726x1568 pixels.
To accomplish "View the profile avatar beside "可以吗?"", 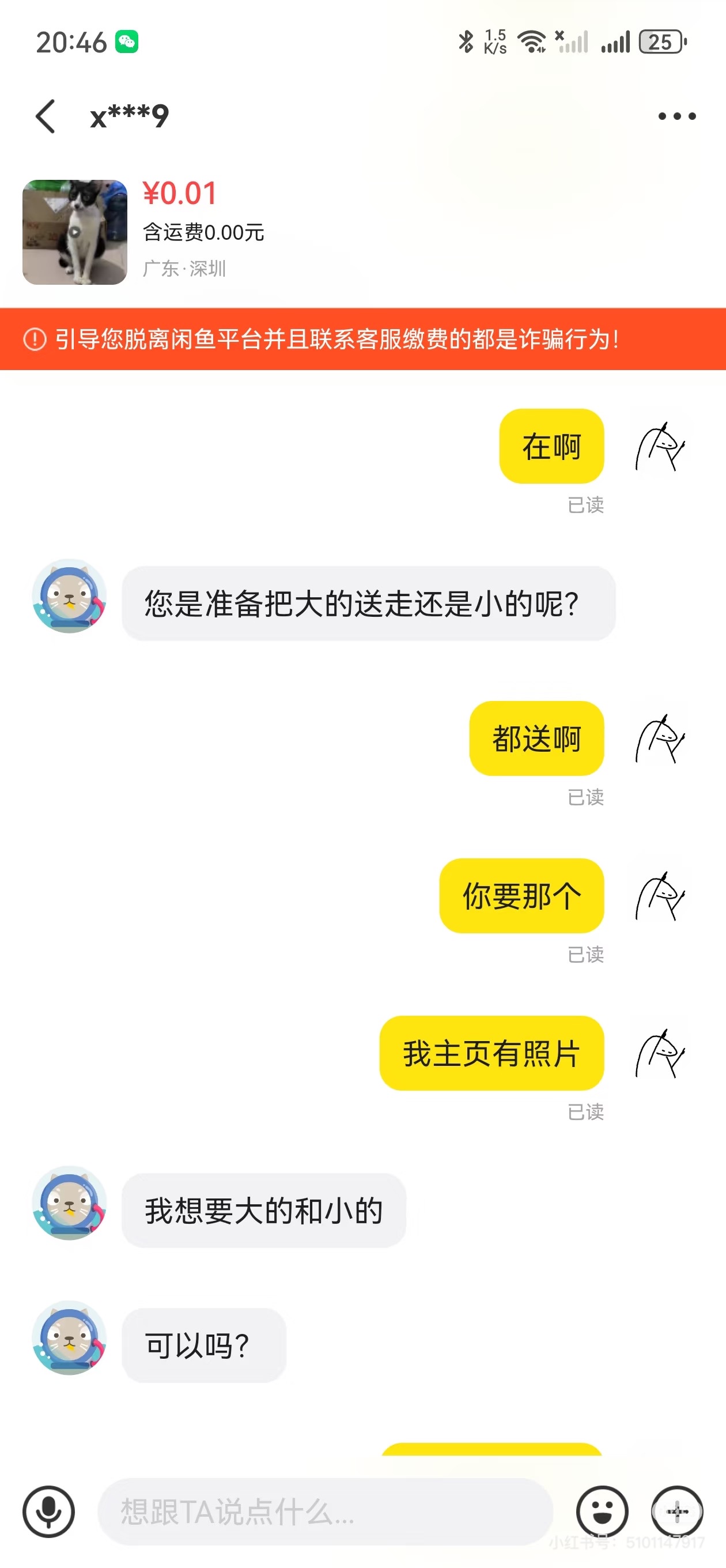I will (69, 1339).
